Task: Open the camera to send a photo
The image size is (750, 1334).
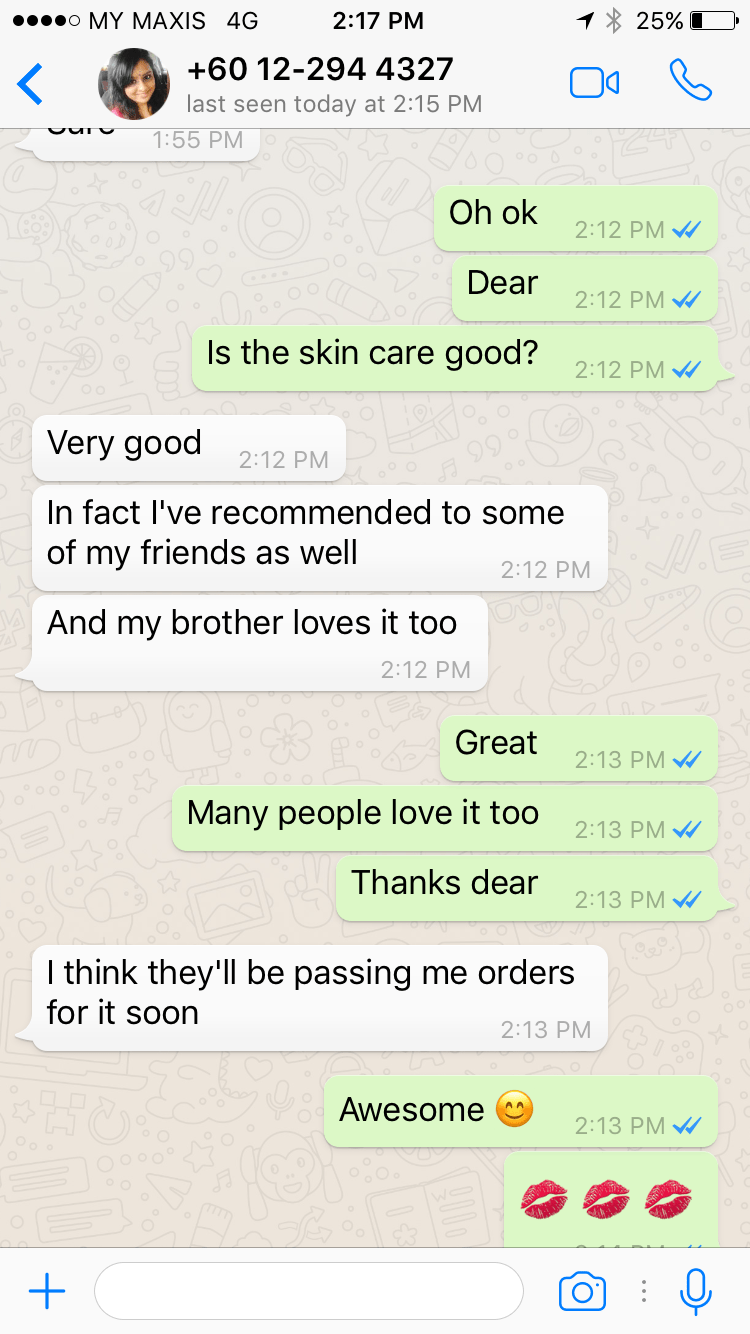Action: 582,1291
